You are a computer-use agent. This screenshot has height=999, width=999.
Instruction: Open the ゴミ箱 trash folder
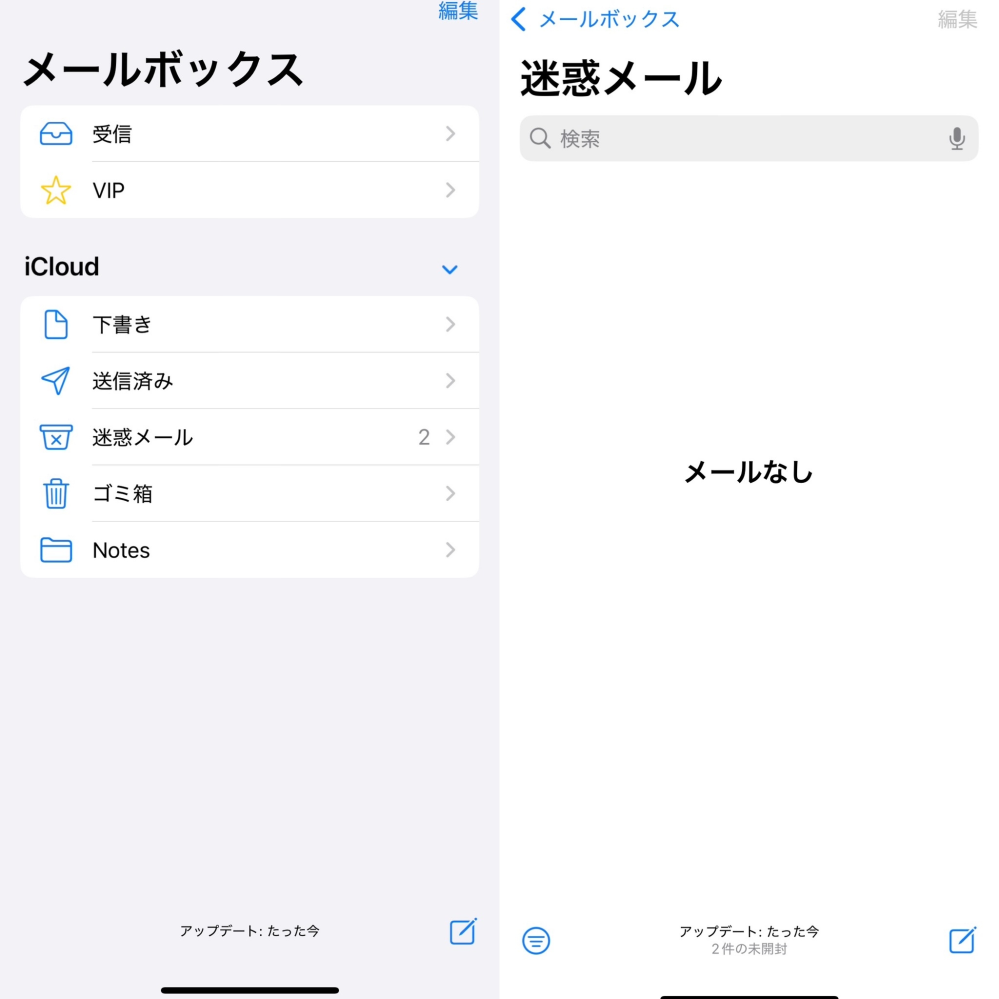tap(249, 494)
